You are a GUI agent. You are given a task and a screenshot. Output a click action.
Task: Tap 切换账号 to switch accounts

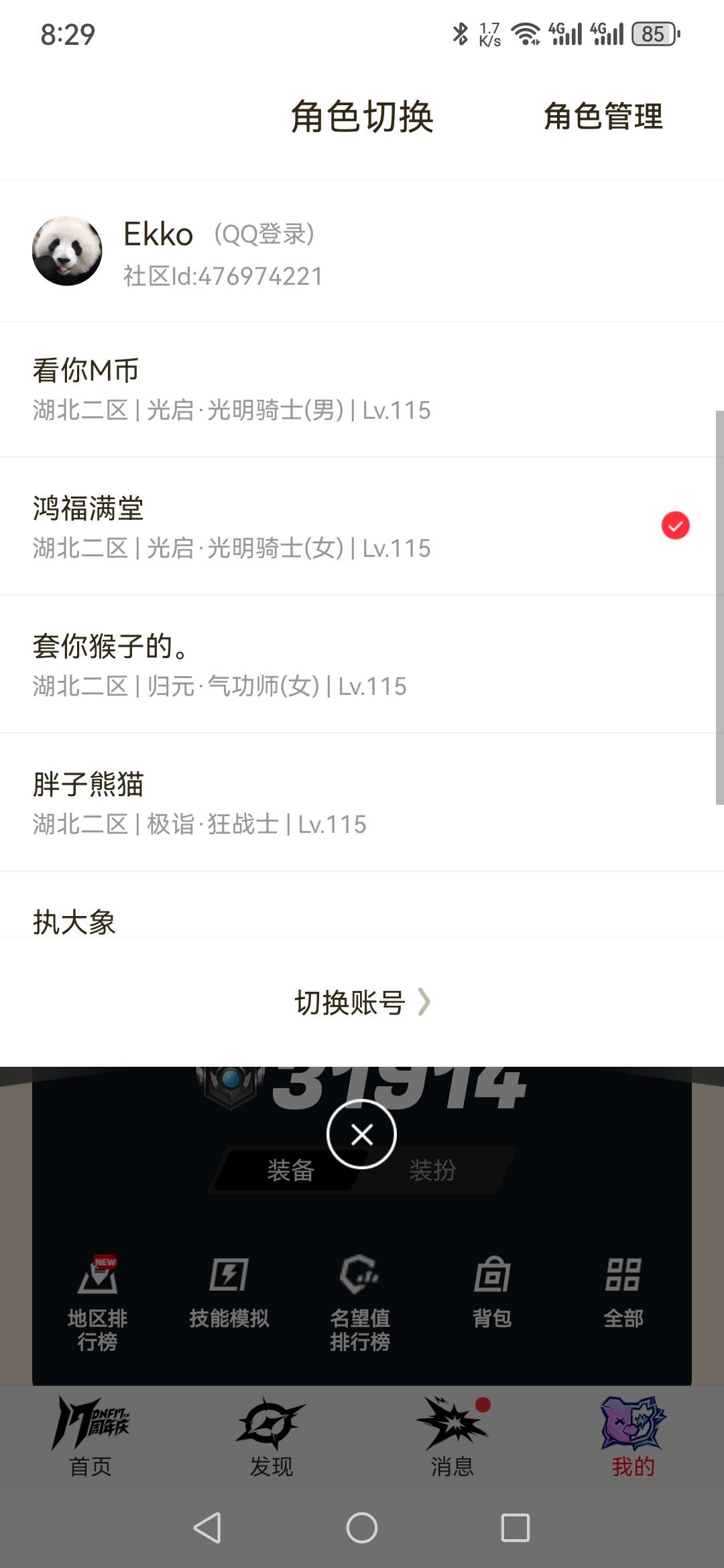[350, 1003]
